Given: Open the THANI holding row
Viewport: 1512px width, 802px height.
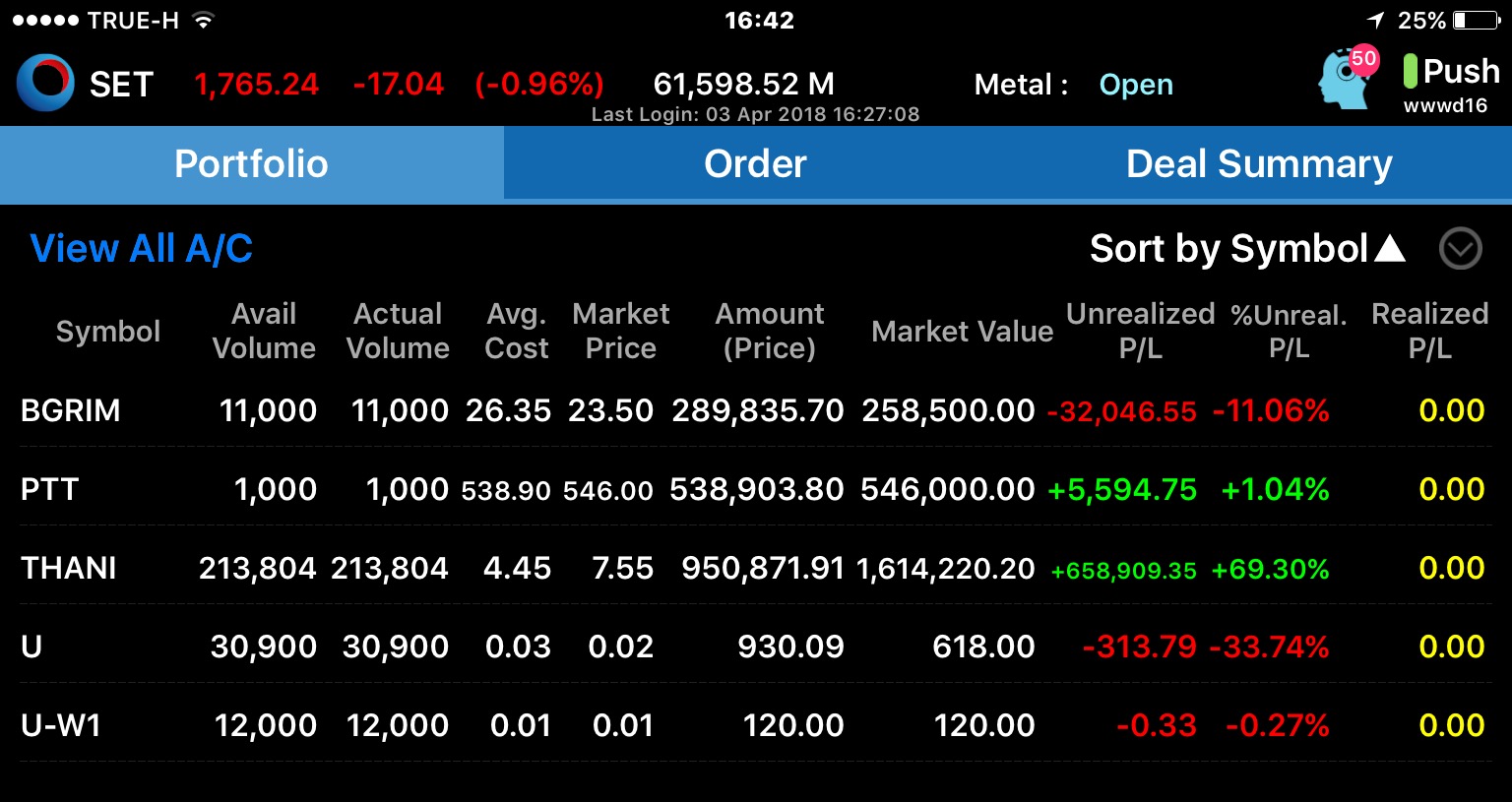Looking at the screenshot, I should pyautogui.click(x=69, y=568).
